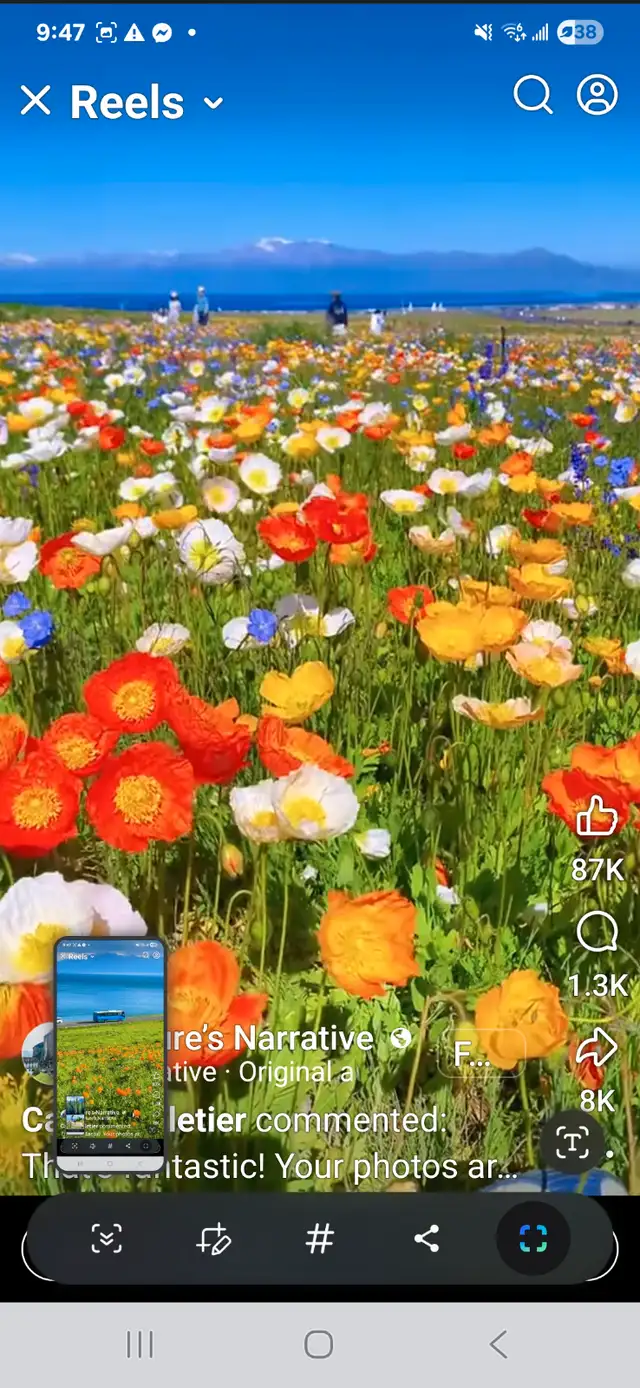640x1388 pixels.
Task: Start scroll capture from screenshot toolbar
Action: [x=106, y=1239]
